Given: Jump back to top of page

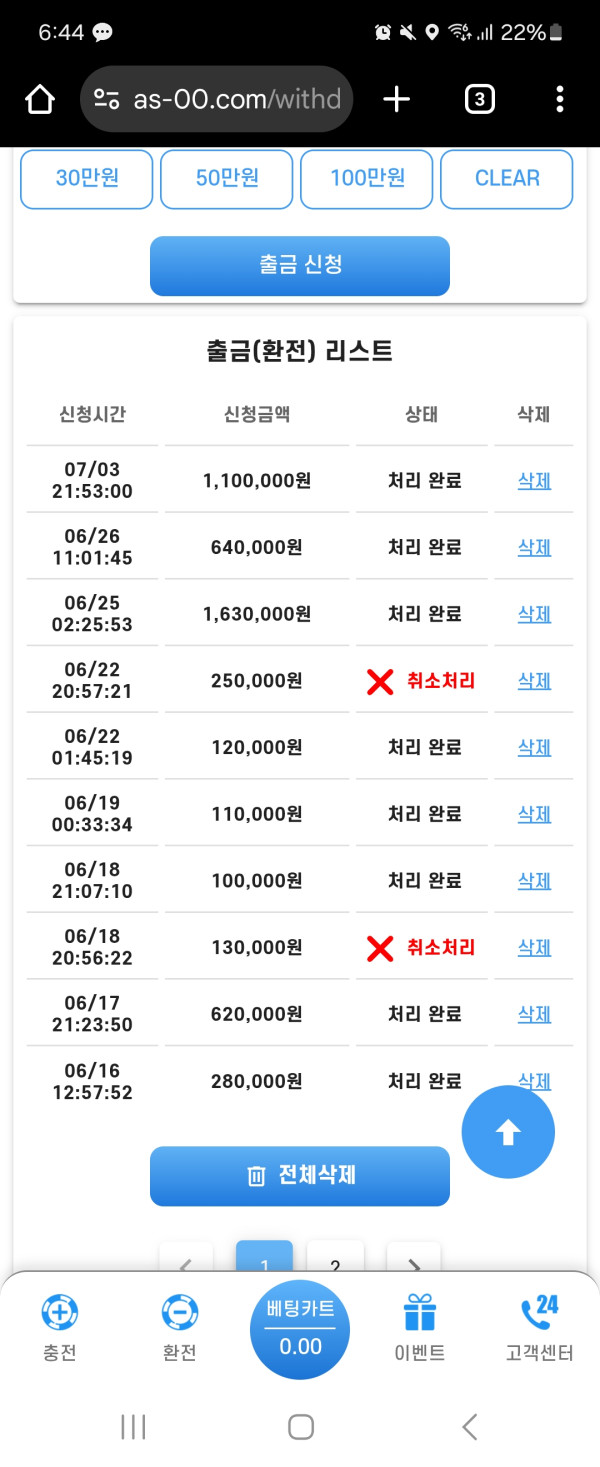Looking at the screenshot, I should click(508, 1132).
